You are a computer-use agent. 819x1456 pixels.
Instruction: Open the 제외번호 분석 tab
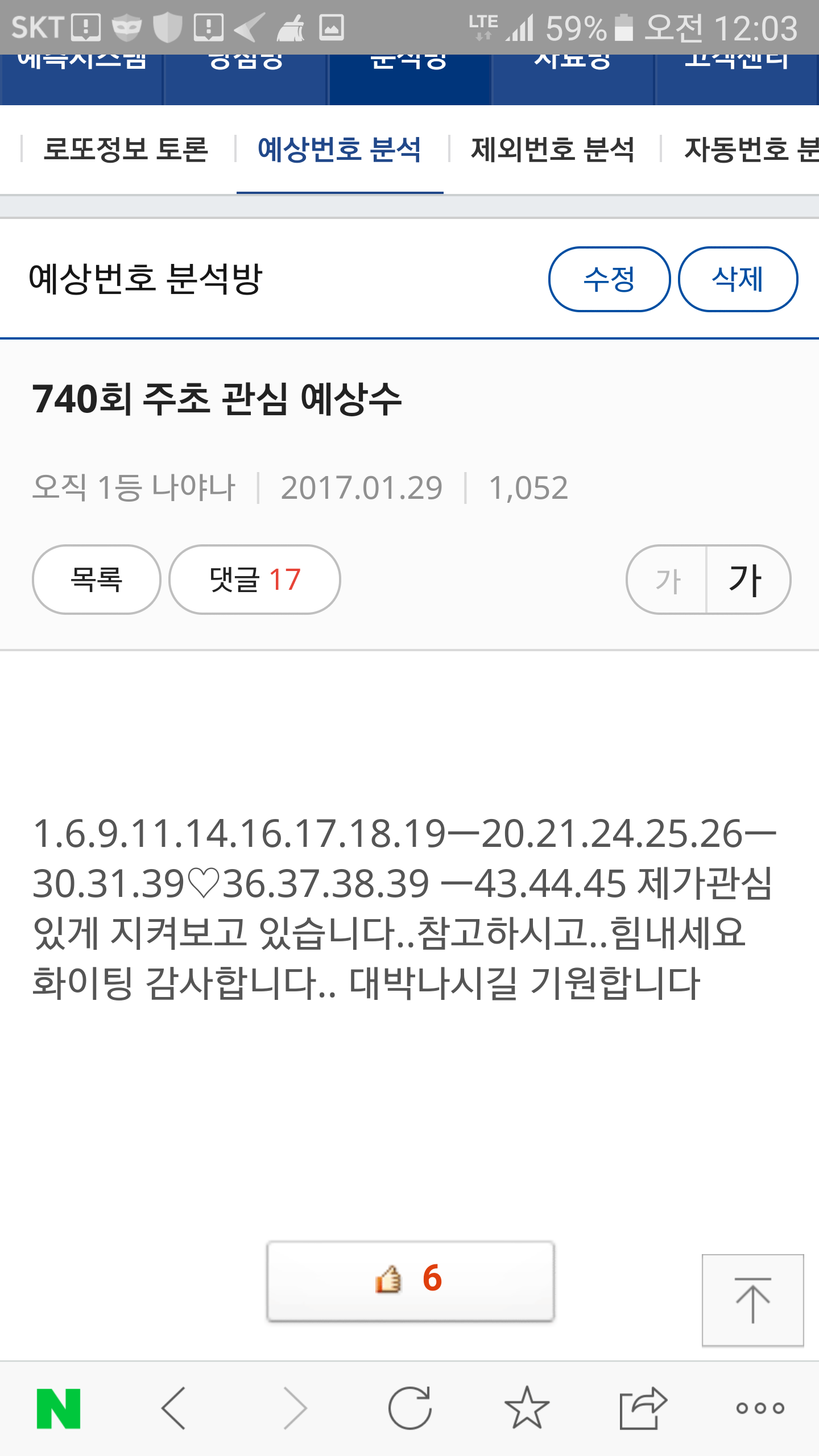click(x=552, y=150)
